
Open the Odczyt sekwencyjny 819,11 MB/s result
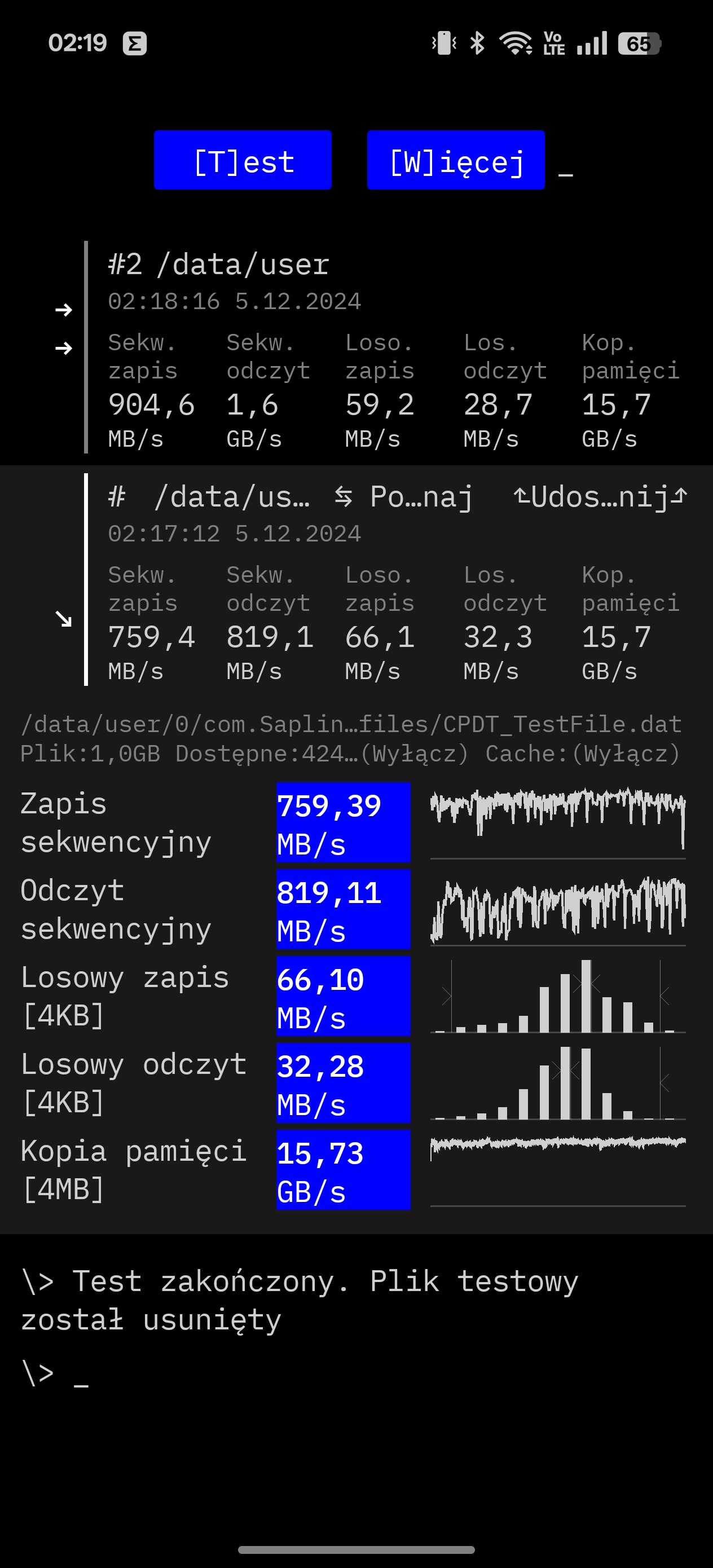click(x=353, y=909)
